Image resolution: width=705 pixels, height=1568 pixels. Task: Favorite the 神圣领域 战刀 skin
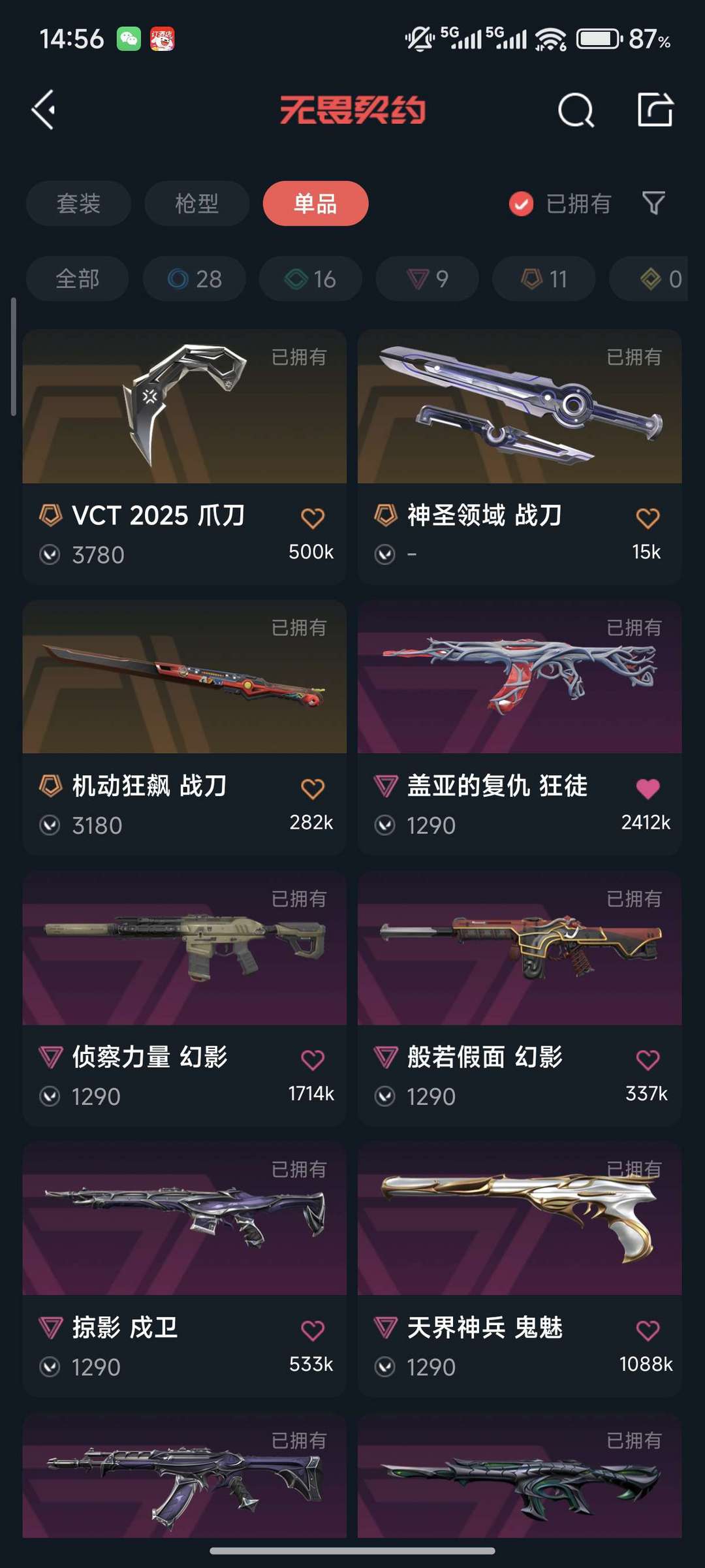pos(648,519)
